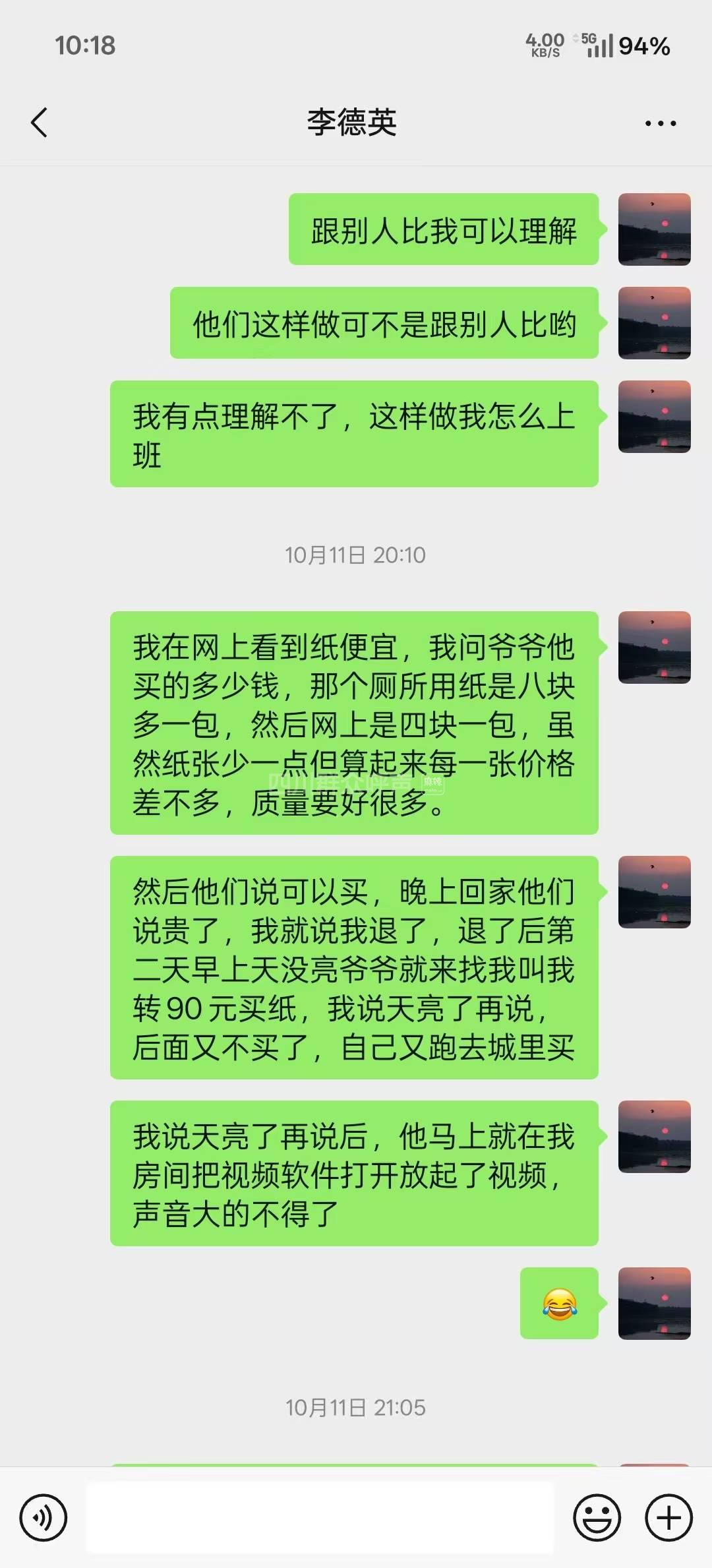Screen dimensions: 712x1568
Task: Switch to voice message input
Action: pyautogui.click(x=44, y=1517)
